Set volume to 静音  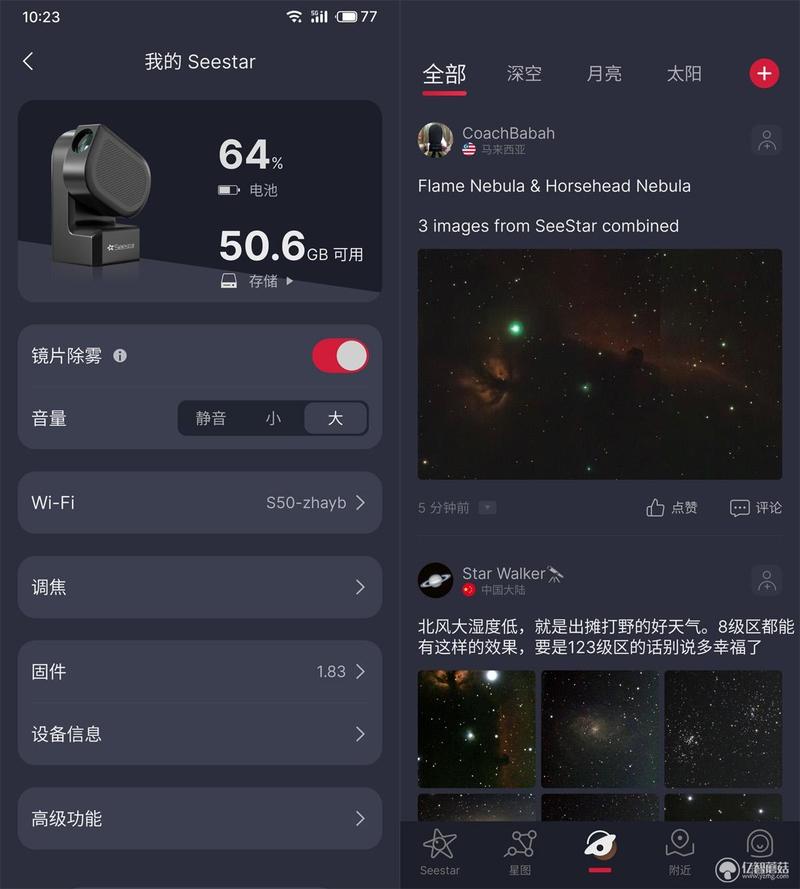211,418
